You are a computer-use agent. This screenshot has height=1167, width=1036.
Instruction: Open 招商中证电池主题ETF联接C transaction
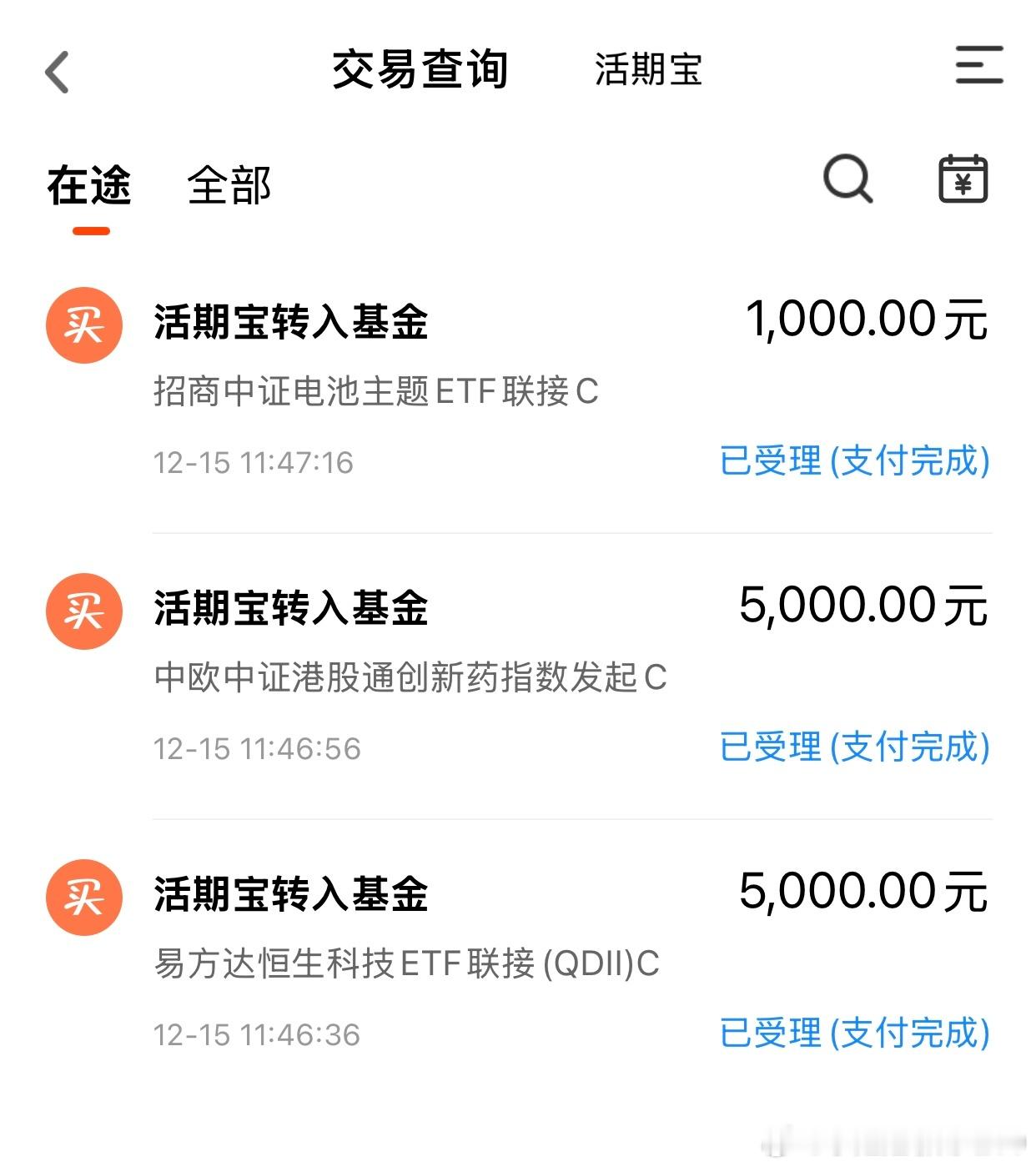[517, 390]
